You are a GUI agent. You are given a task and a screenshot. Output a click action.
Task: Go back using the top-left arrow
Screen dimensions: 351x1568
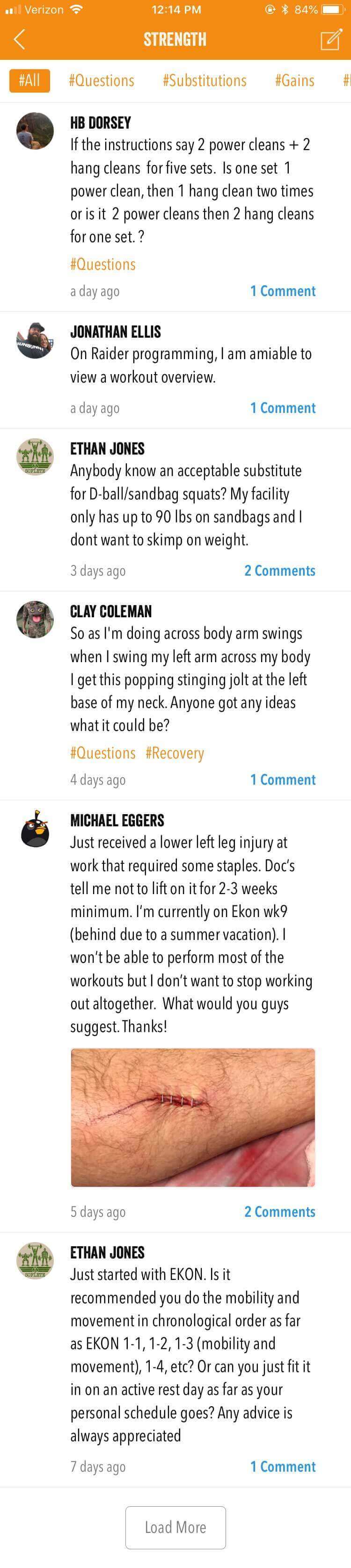pyautogui.click(x=20, y=40)
